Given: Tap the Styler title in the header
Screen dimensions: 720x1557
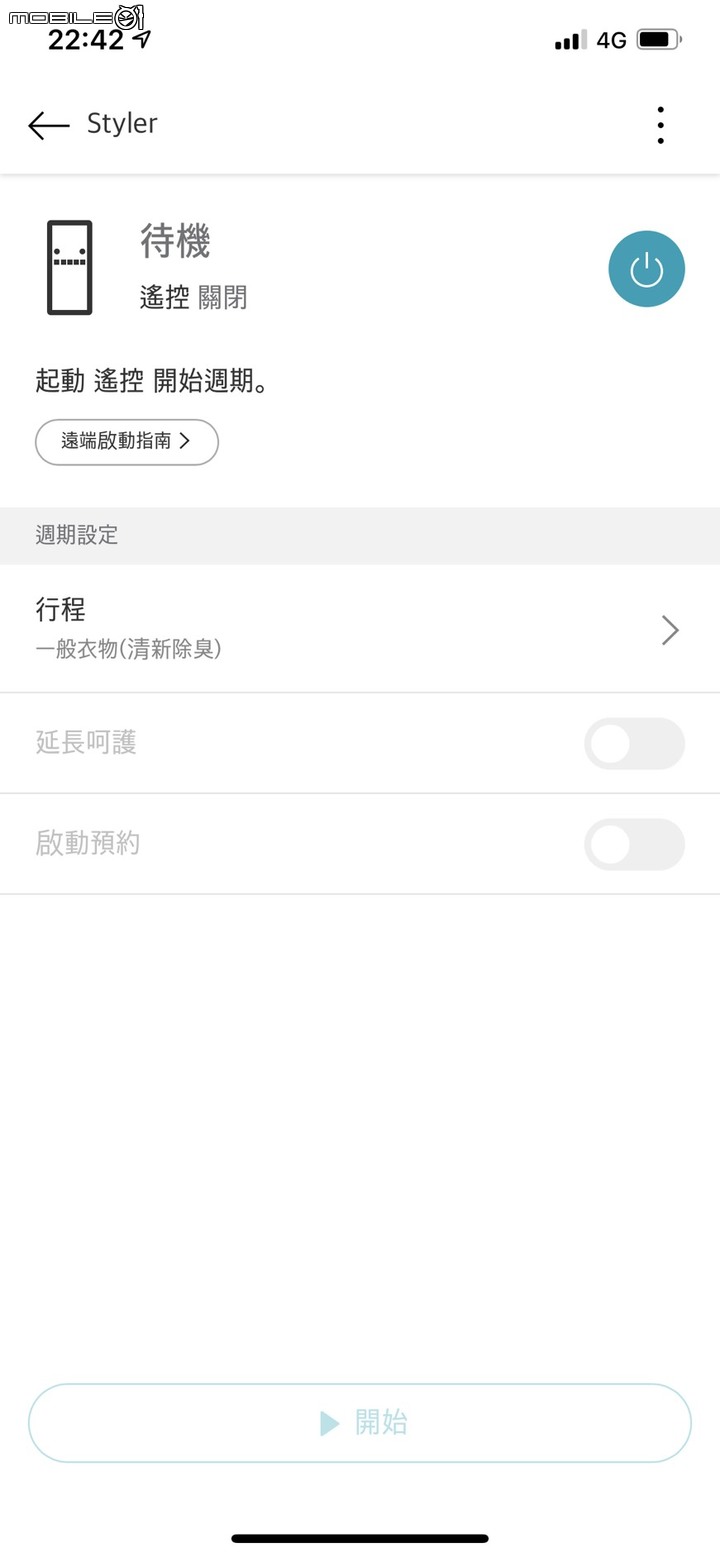Looking at the screenshot, I should coord(122,123).
